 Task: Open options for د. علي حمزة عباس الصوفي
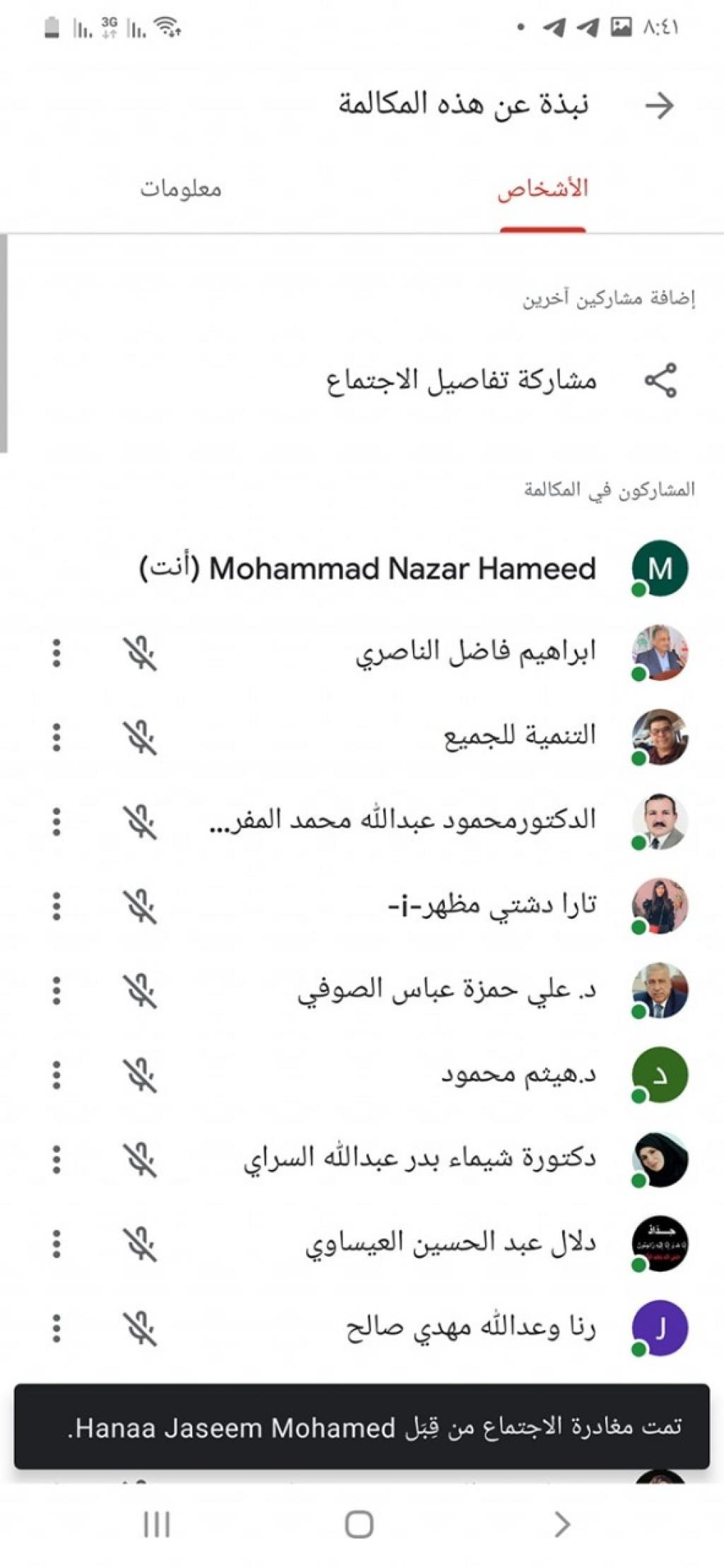[57, 990]
